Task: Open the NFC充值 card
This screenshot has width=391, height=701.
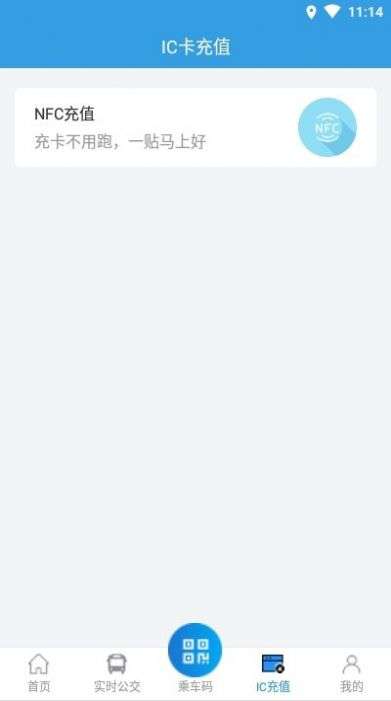Action: tap(195, 127)
